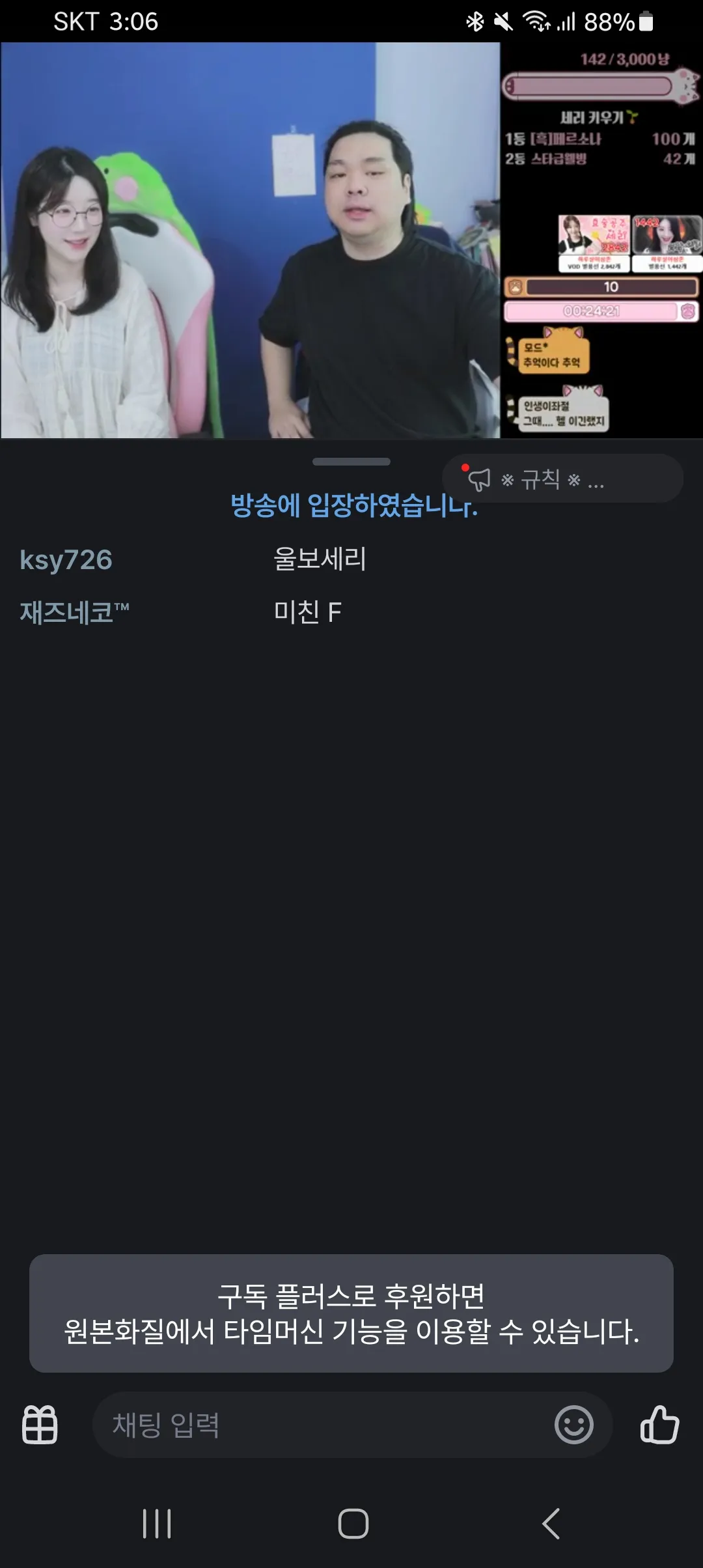
Task: Tap the subscription plus time machine banner
Action: (351, 1313)
